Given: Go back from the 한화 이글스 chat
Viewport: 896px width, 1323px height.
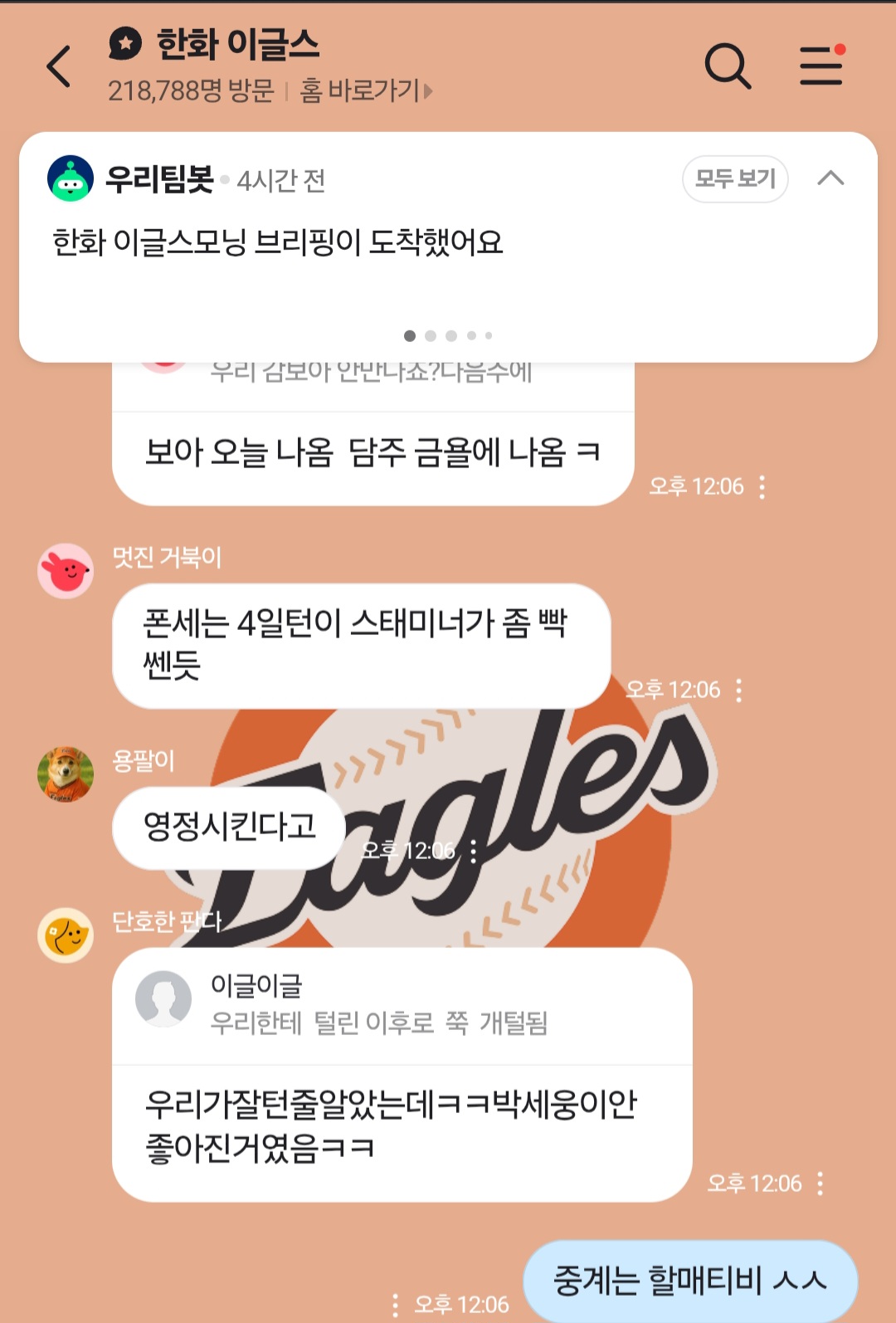Looking at the screenshot, I should (x=59, y=66).
